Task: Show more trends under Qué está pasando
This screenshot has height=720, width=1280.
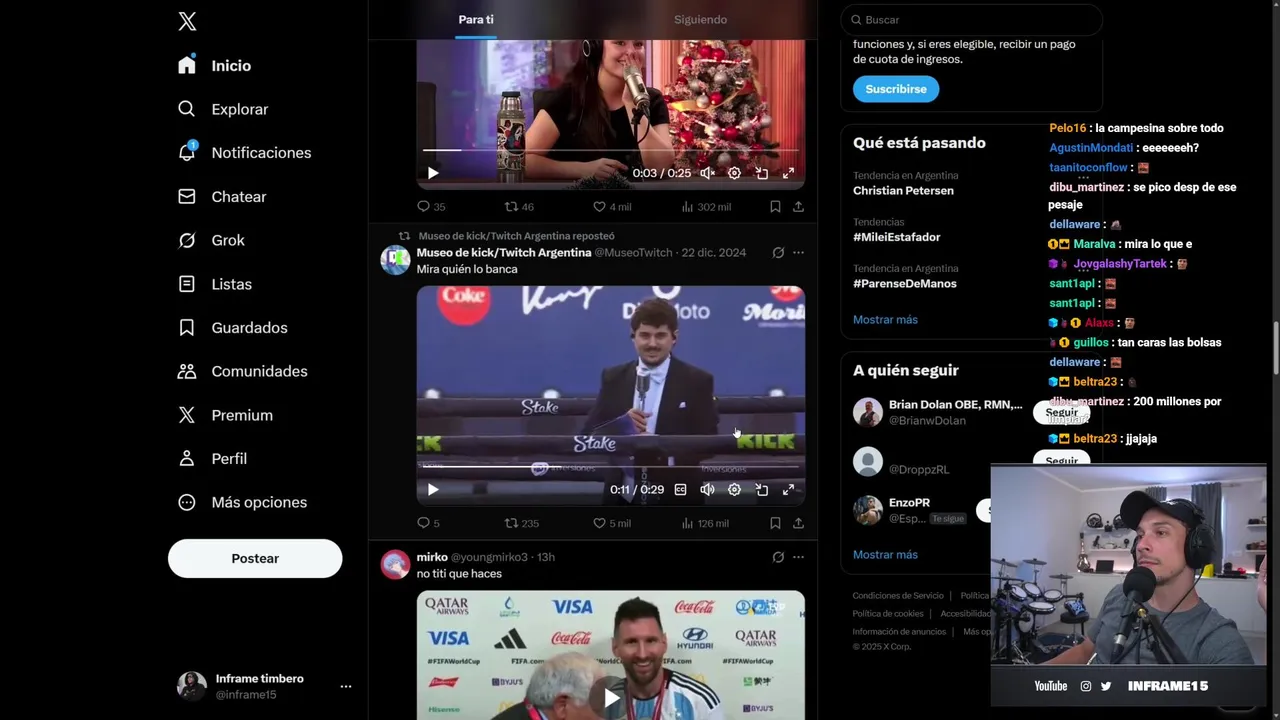Action: click(885, 320)
